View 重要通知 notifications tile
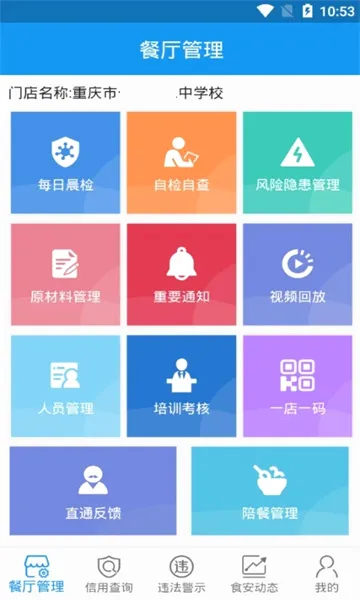The image size is (360, 600). [x=181, y=274]
